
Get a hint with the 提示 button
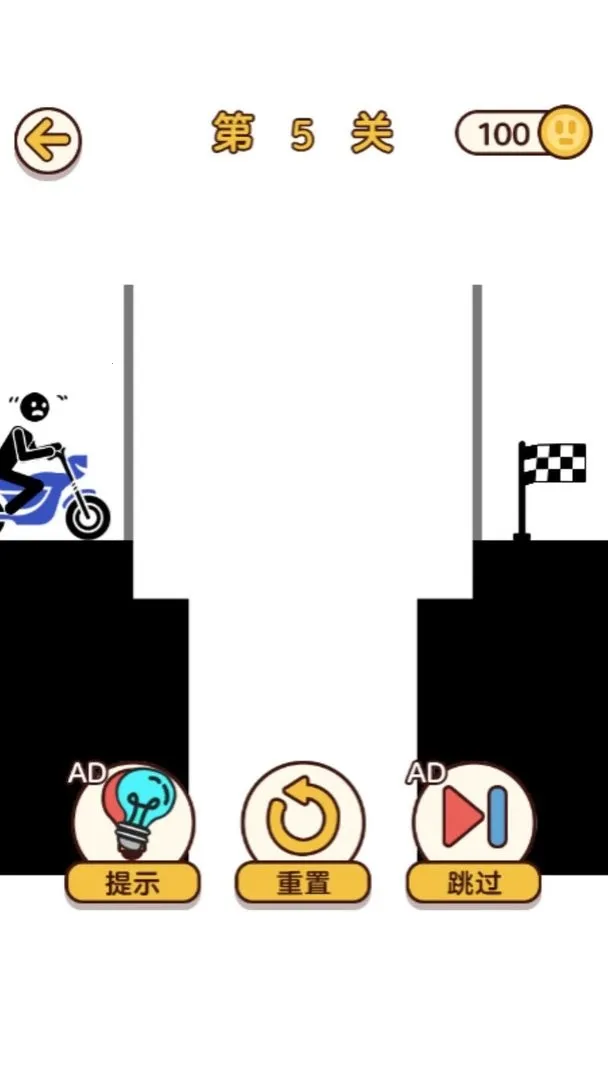(133, 832)
